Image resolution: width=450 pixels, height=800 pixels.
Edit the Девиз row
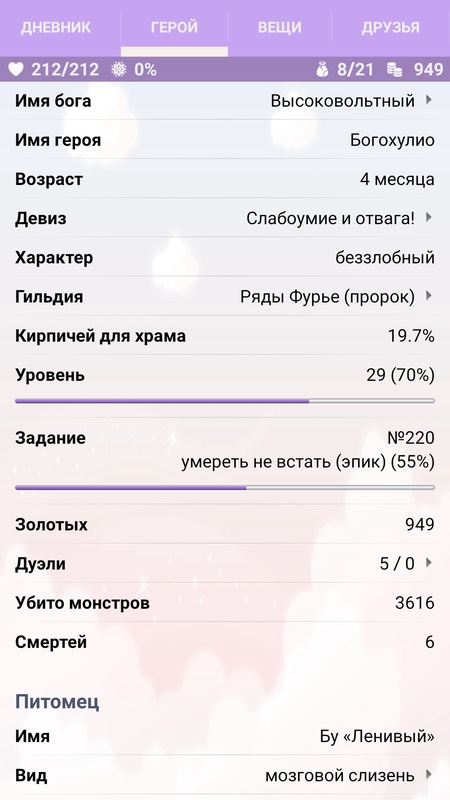[x=225, y=218]
